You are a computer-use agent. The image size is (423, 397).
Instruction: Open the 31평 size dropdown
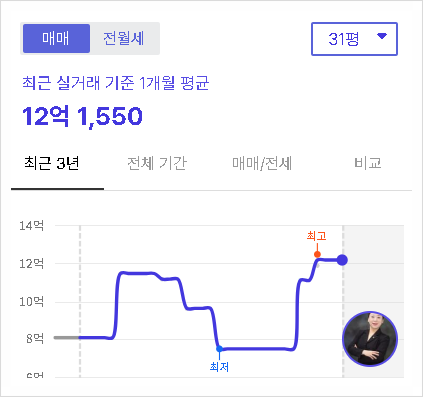354,39
